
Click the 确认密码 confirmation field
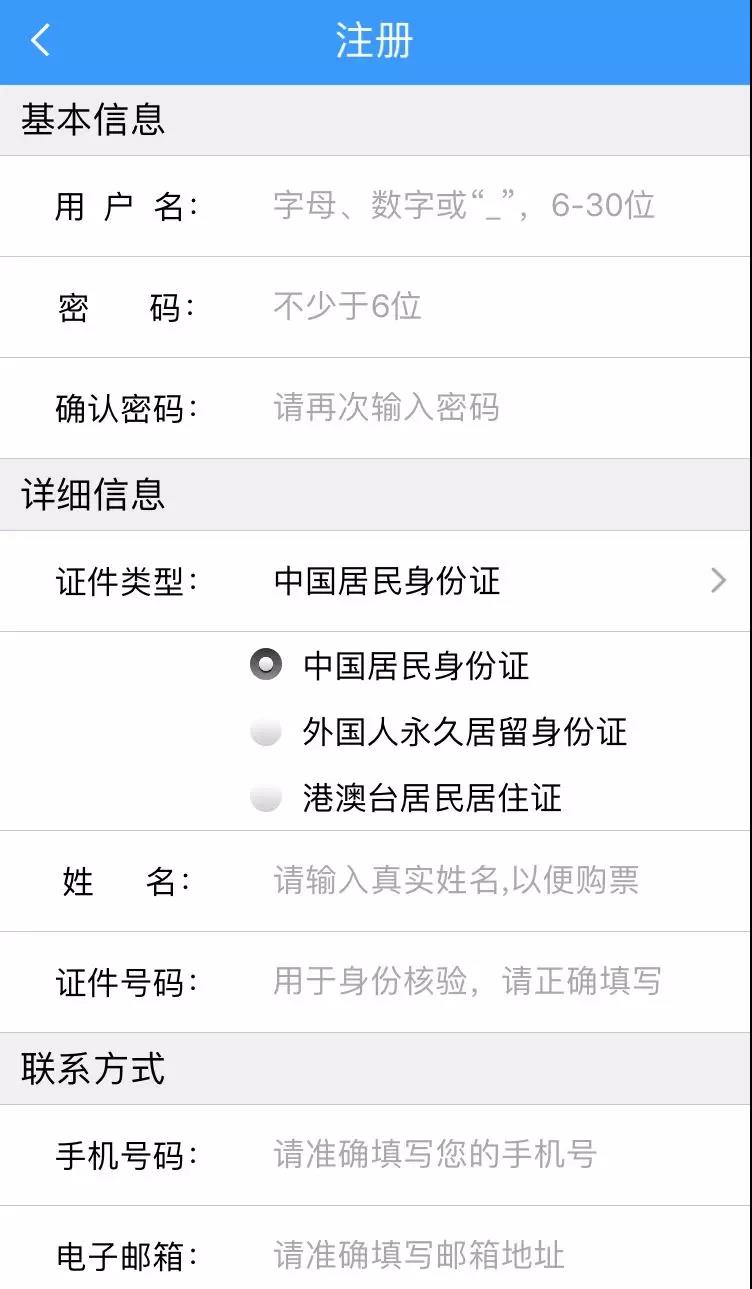click(450, 408)
